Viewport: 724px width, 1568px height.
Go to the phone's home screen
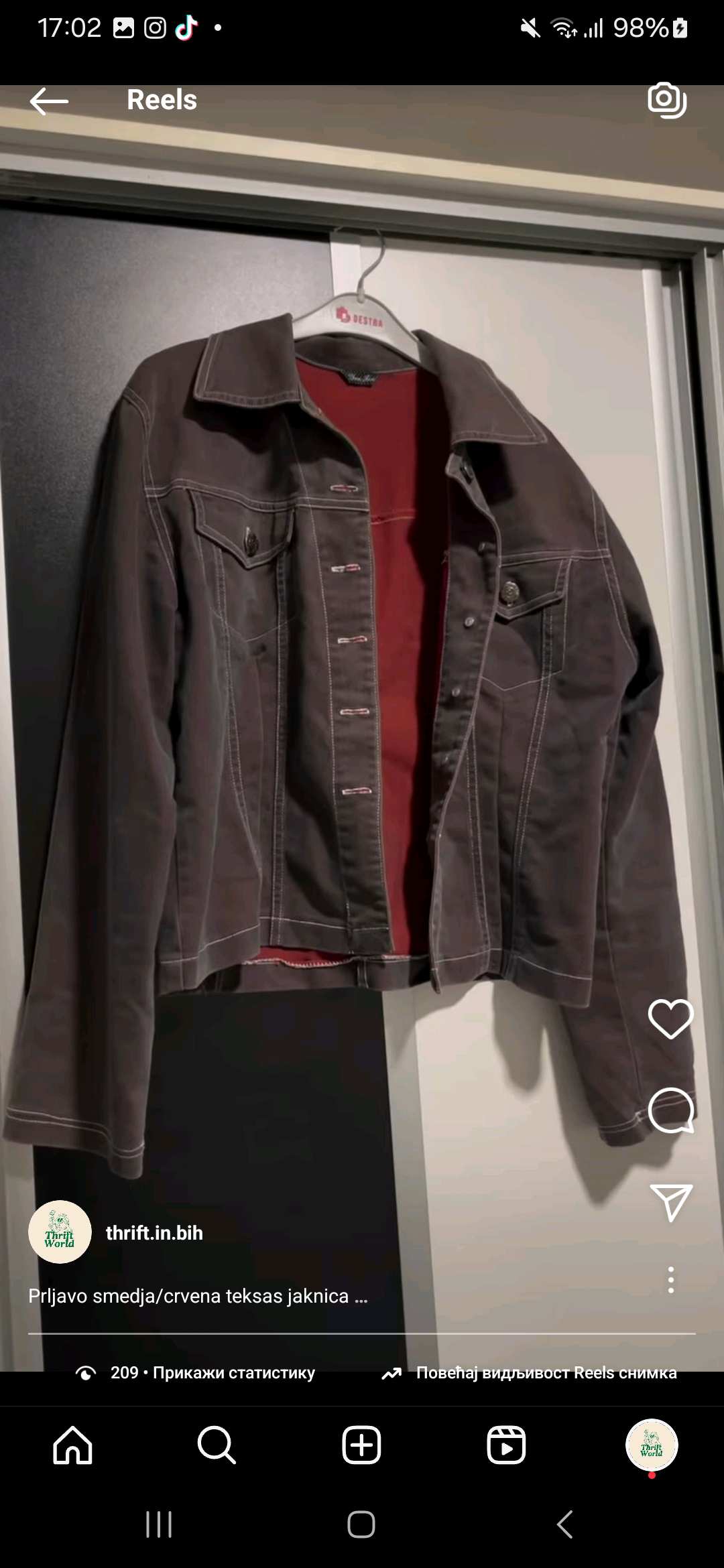[361, 1524]
